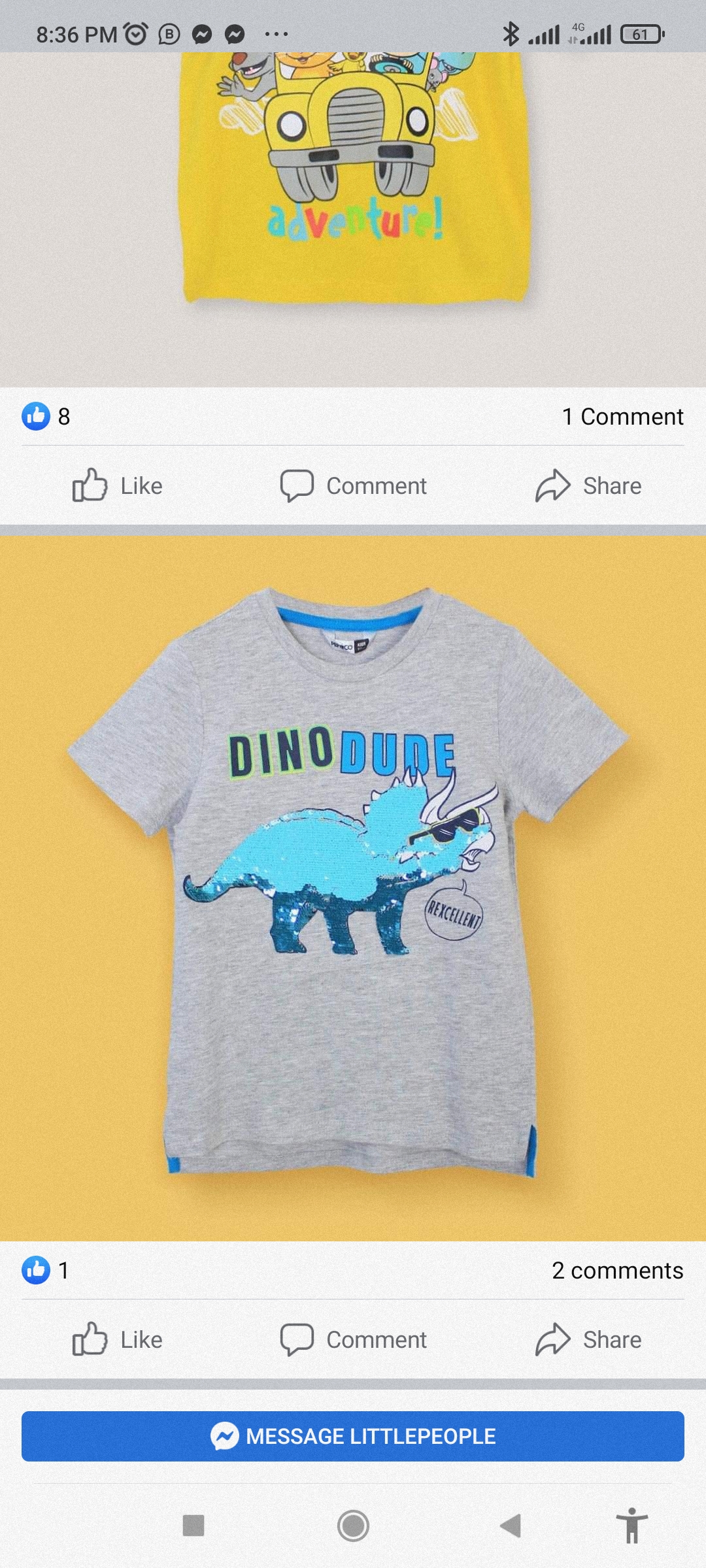Share the yellow adventure shirt post
706x1568 pixels.
[x=588, y=485]
